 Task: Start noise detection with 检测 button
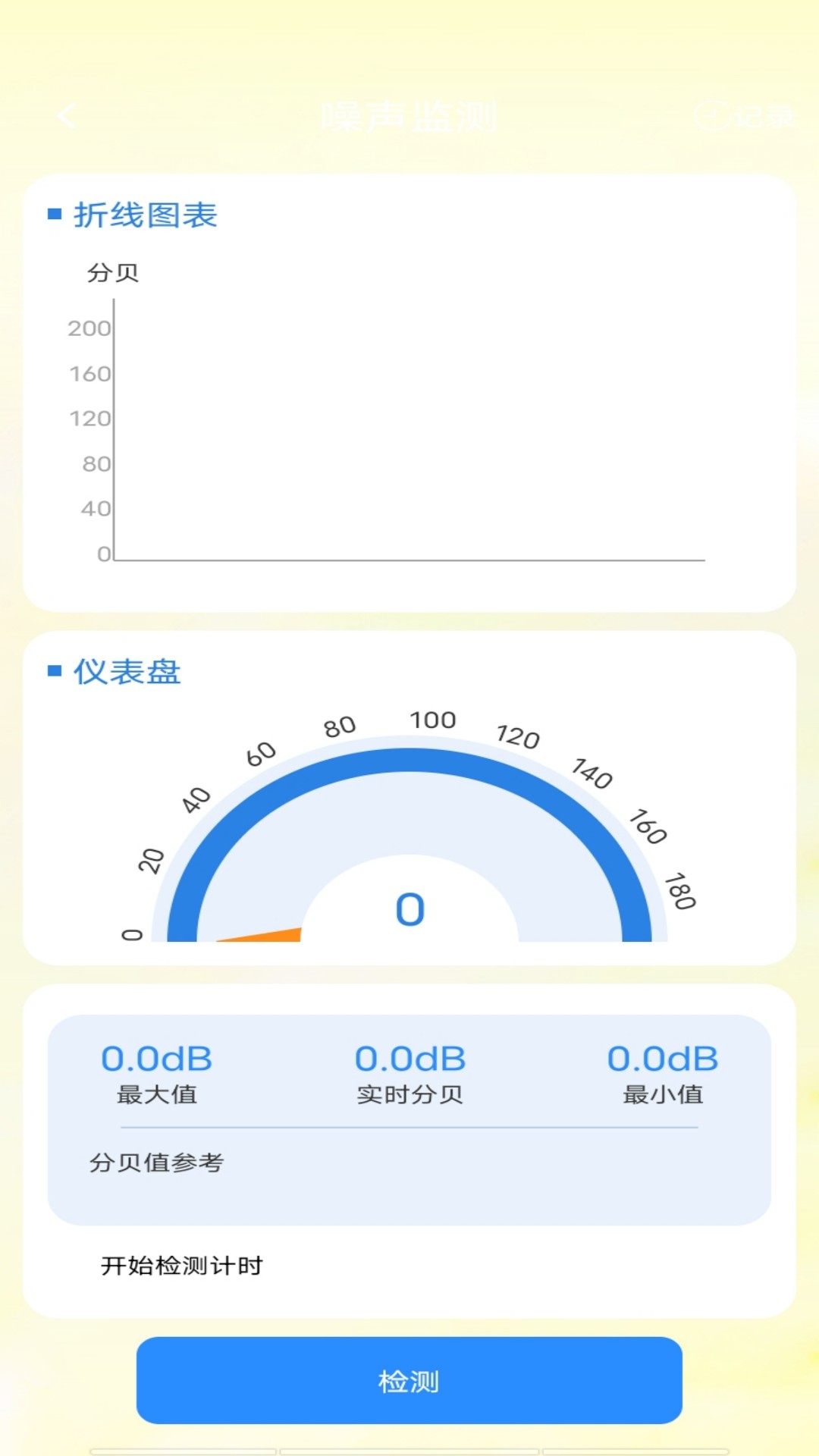point(409,1380)
